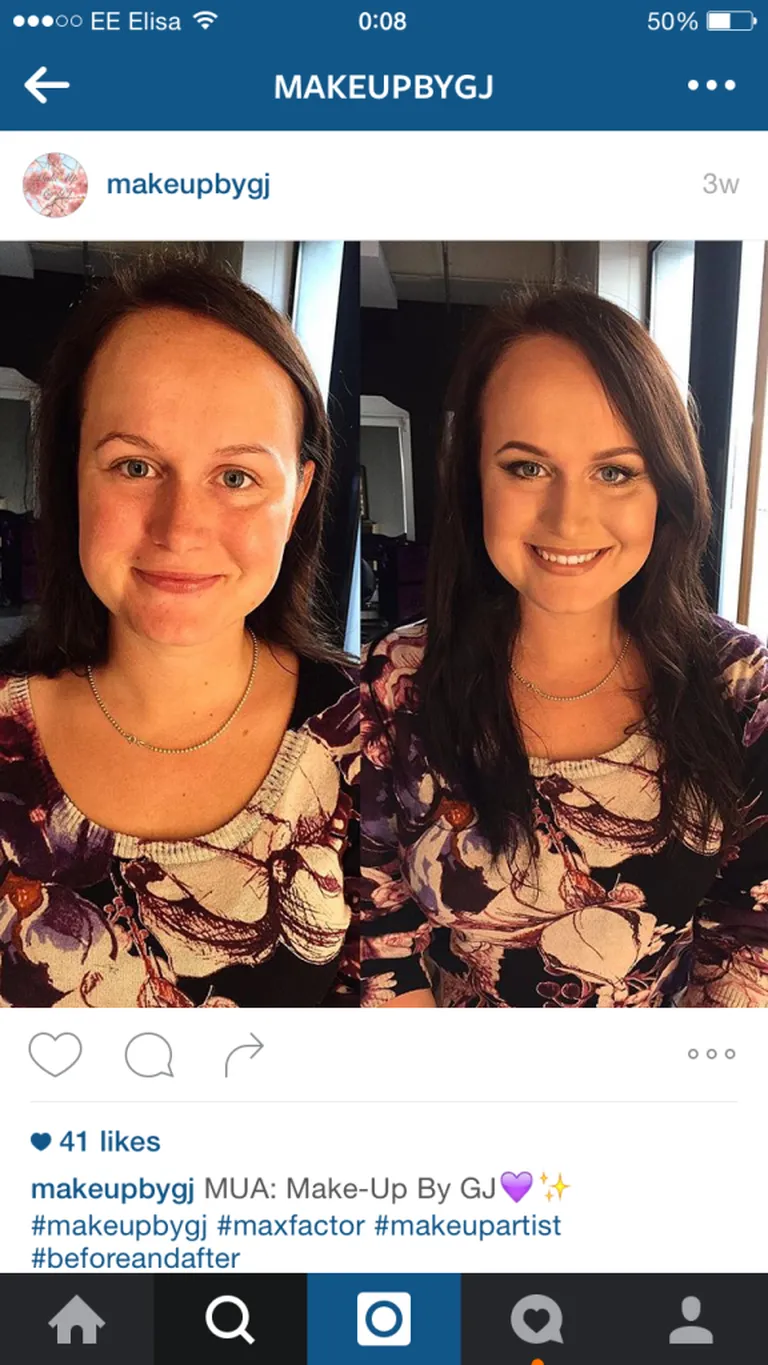Open the #maxfactor hashtag
Screen dimensions: 768x1365
[x=290, y=1225]
